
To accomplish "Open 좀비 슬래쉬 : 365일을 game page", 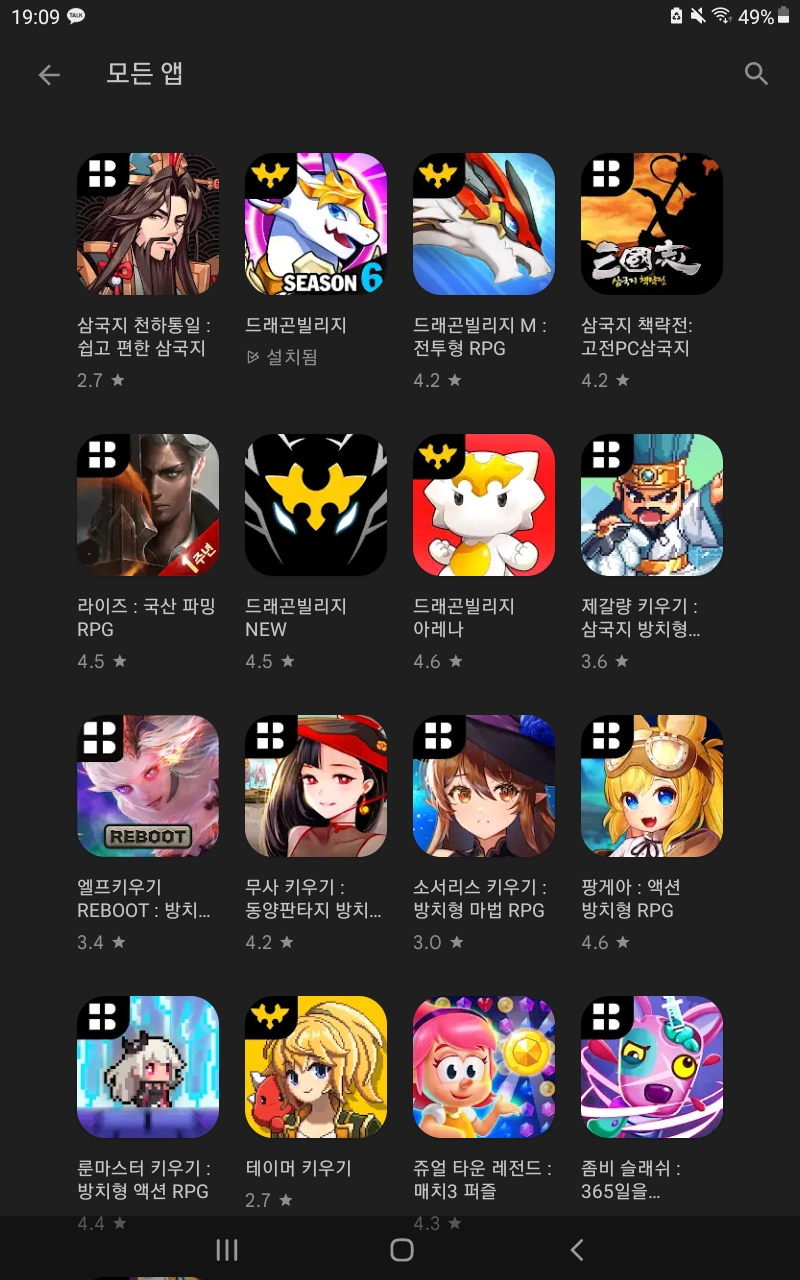I will pos(652,1067).
